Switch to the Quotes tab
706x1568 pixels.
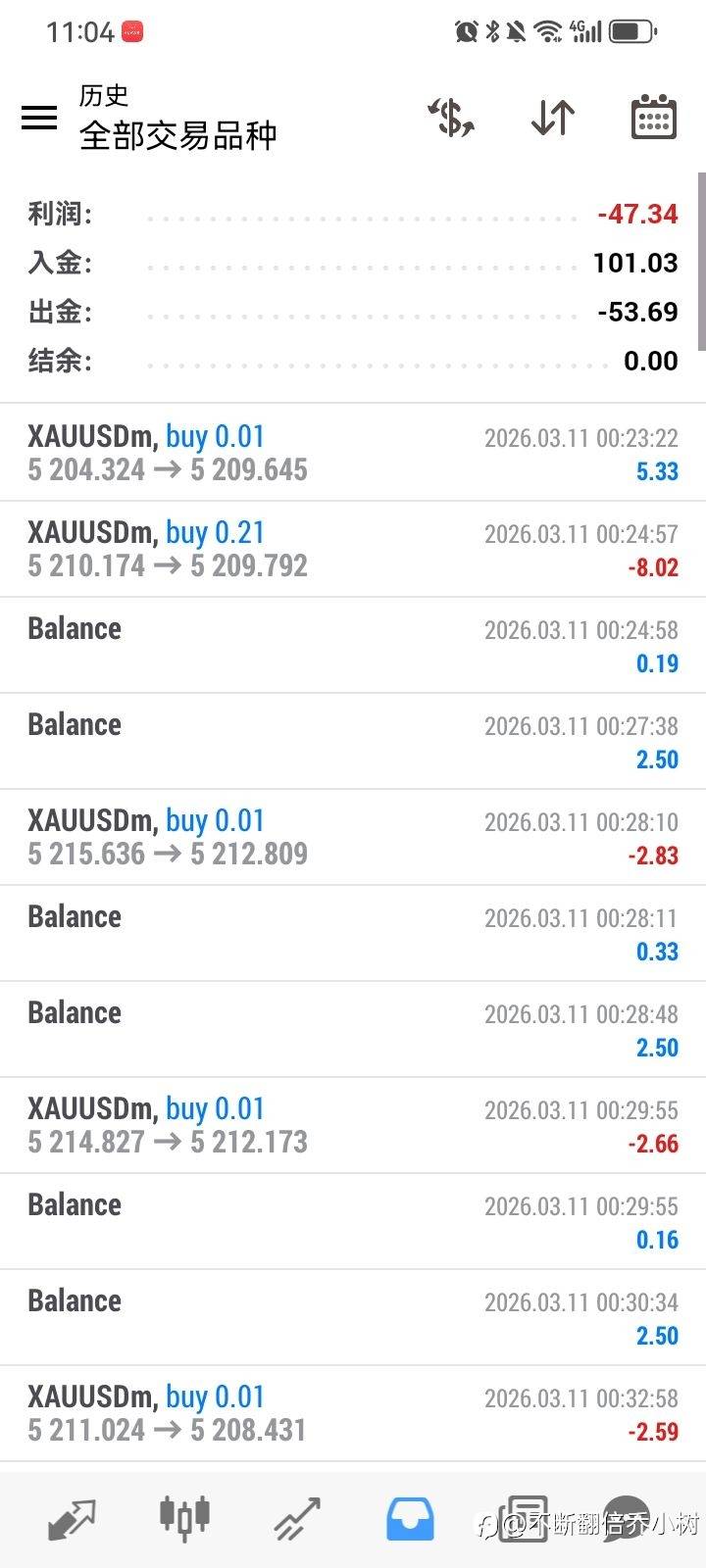coord(73,1519)
